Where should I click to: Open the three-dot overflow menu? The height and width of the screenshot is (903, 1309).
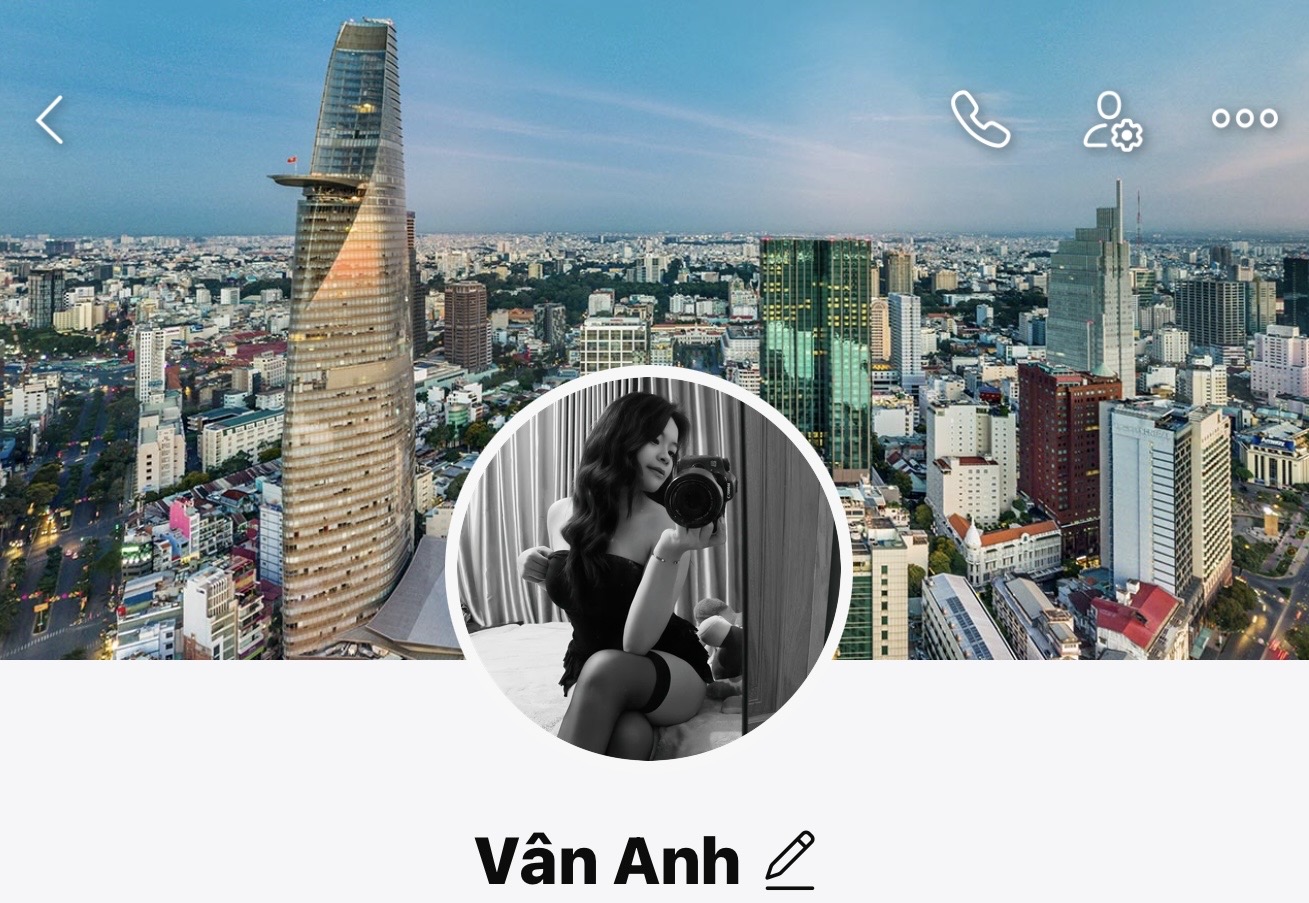(x=1244, y=118)
